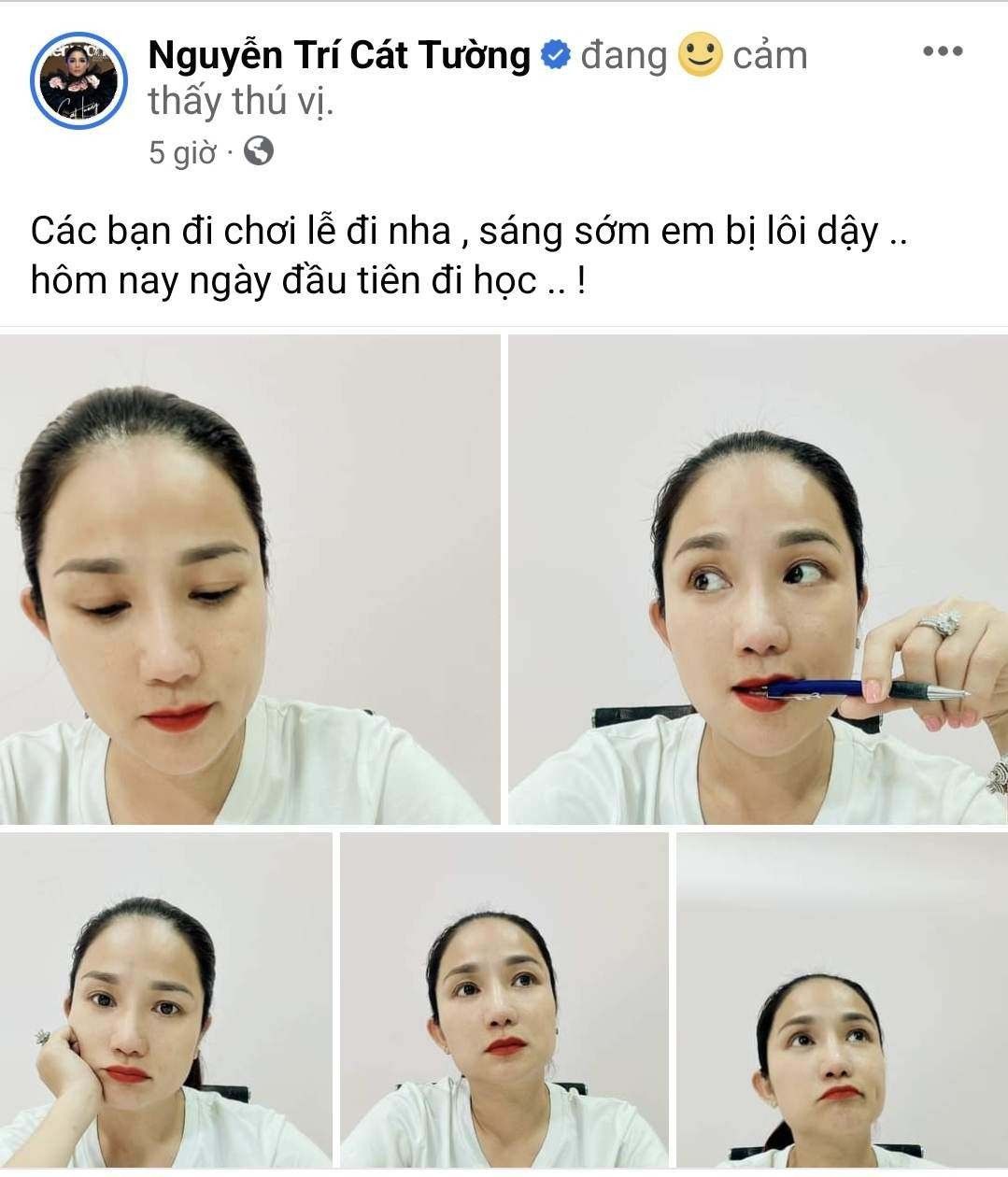Open the photo with the blue pen

pyautogui.click(x=758, y=579)
